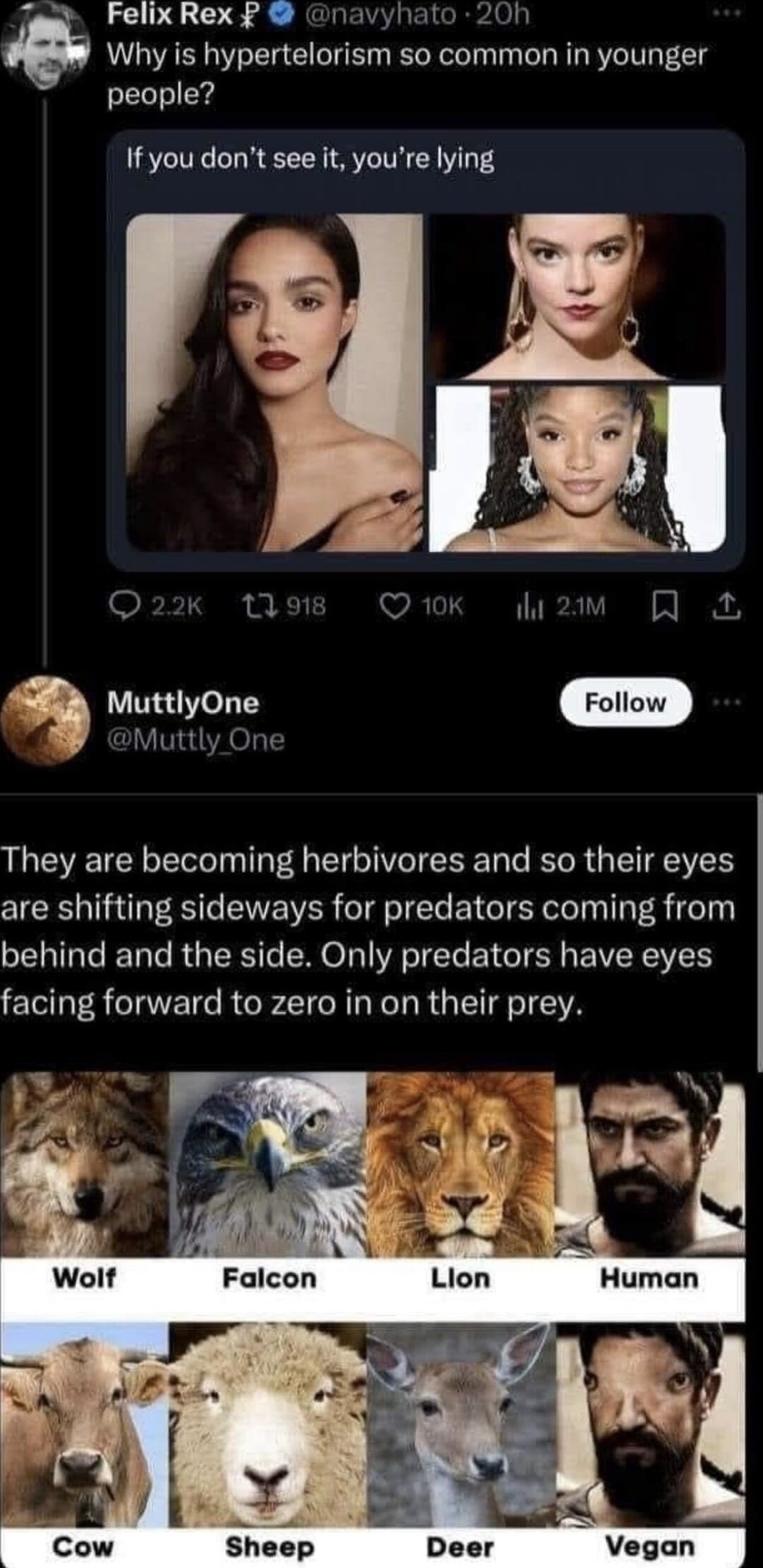Like Felix Rex's post
The width and height of the screenshot is (763, 1568).
tap(393, 605)
